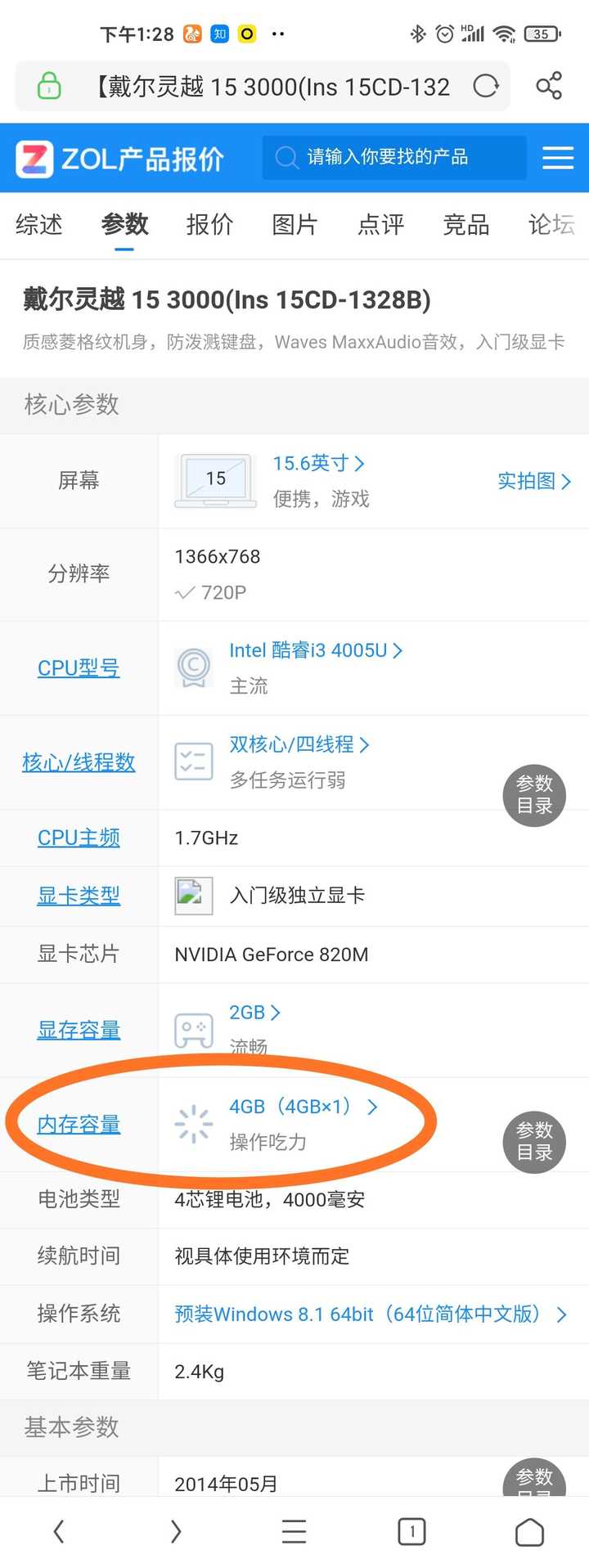The image size is (589, 1568).
Task: Go back with the browser back arrow
Action: (58, 1531)
